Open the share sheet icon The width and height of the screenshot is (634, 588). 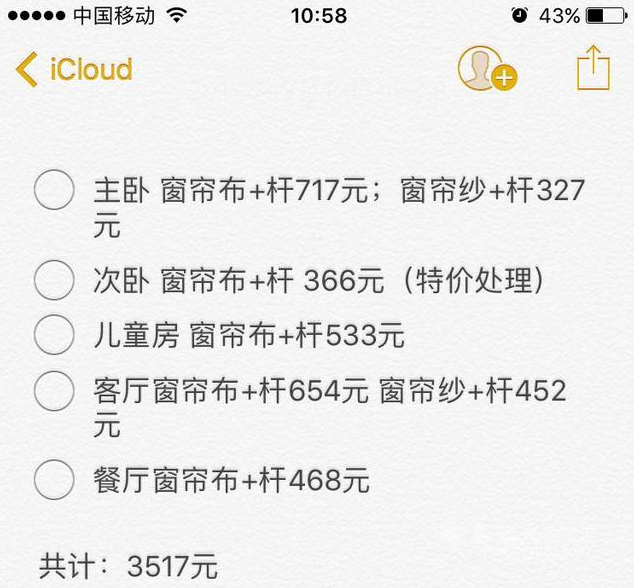(592, 68)
